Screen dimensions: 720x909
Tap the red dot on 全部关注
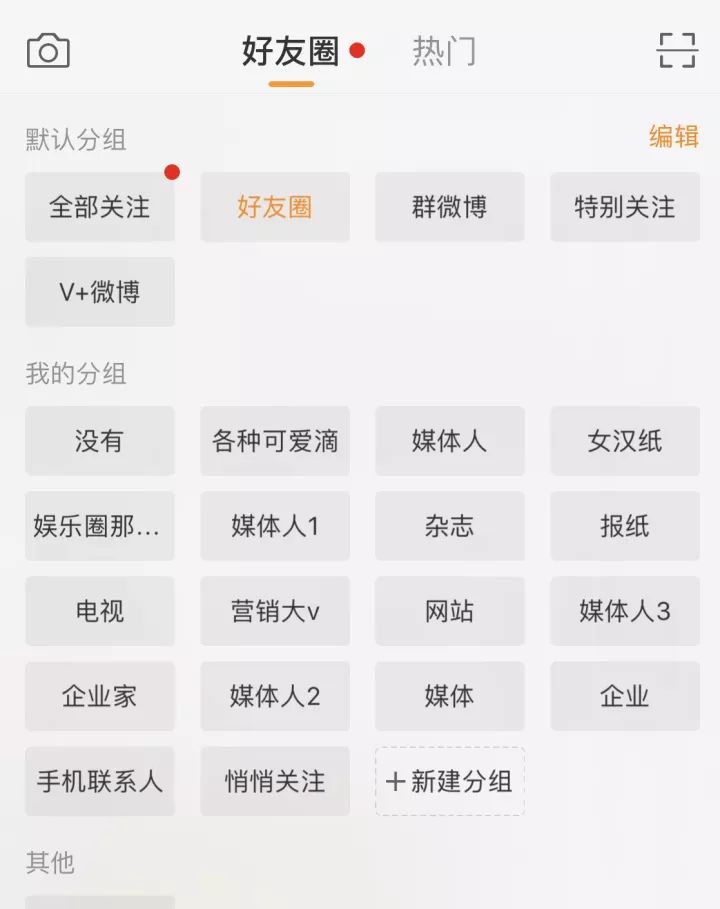[x=174, y=171]
